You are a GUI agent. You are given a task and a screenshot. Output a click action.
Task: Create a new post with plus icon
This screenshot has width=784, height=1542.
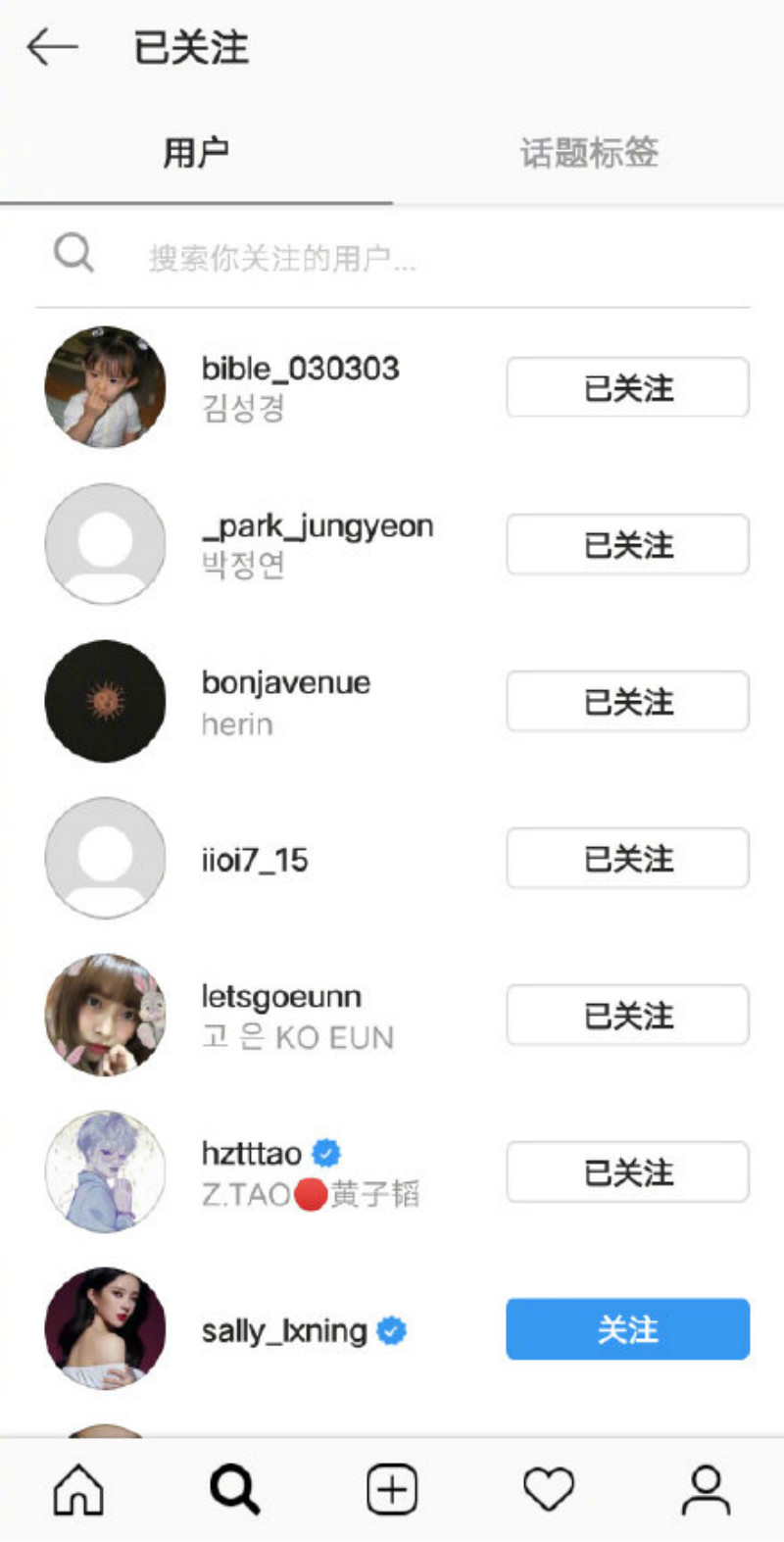(392, 1490)
